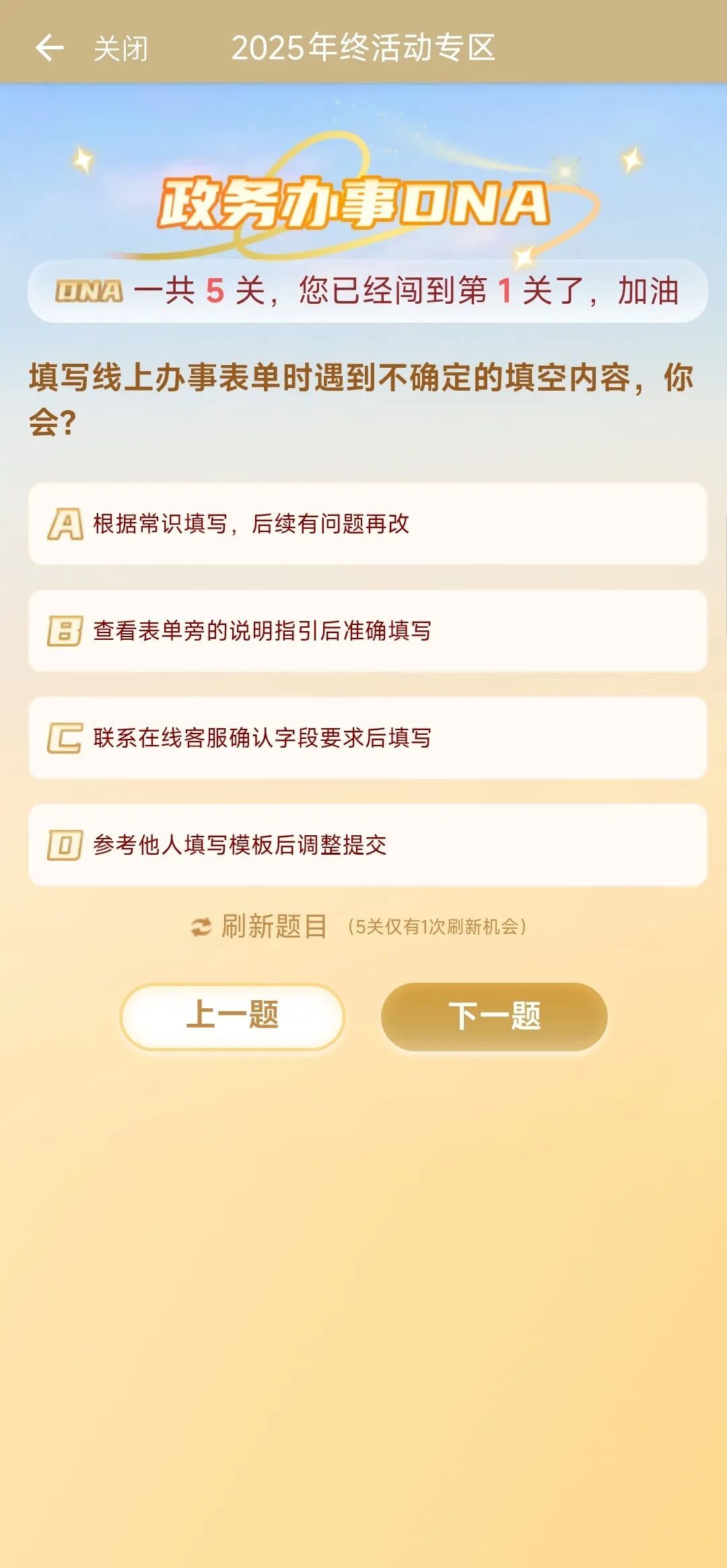Pick option C 联系在线客服确认字段要求后填写
The width and height of the screenshot is (727, 1568).
click(x=368, y=738)
